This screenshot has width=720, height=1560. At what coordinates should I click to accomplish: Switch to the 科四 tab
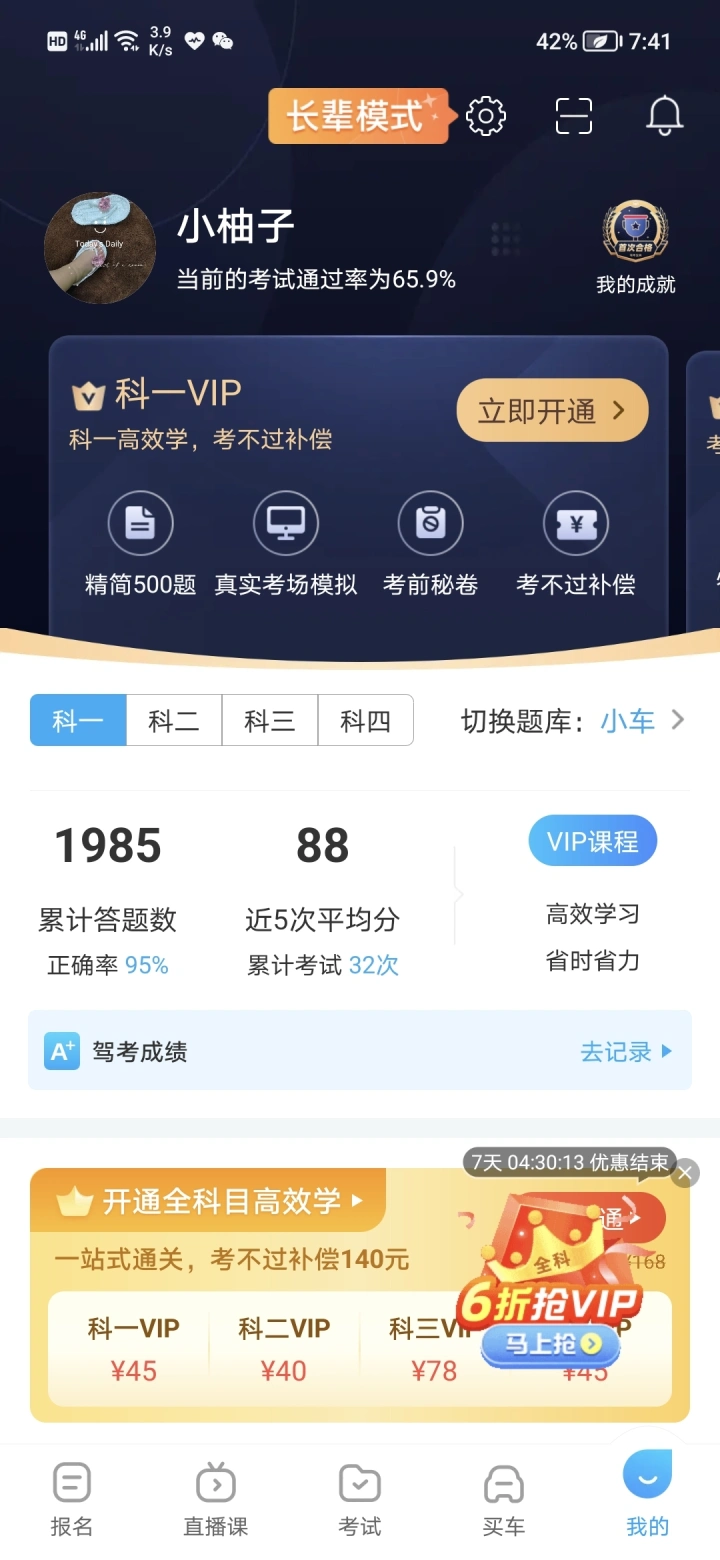[365, 720]
